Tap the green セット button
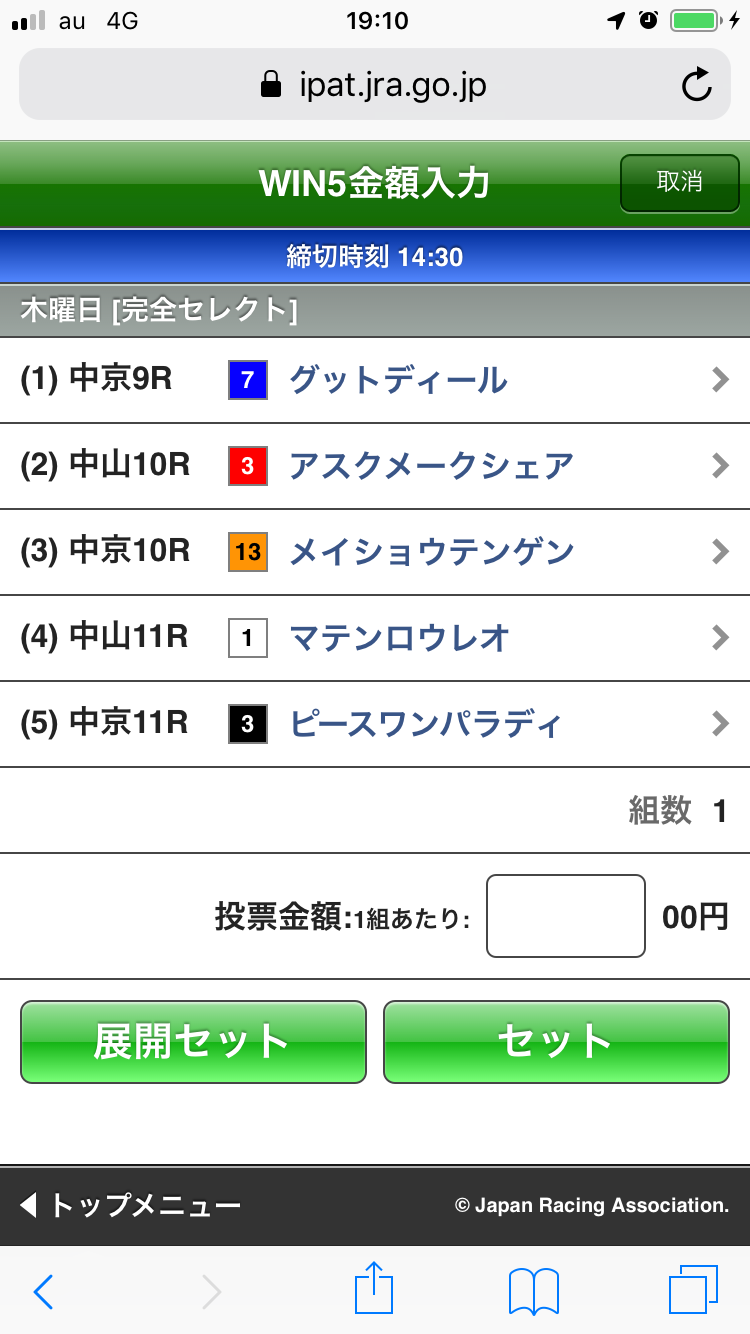This screenshot has width=750, height=1334. [x=556, y=1042]
